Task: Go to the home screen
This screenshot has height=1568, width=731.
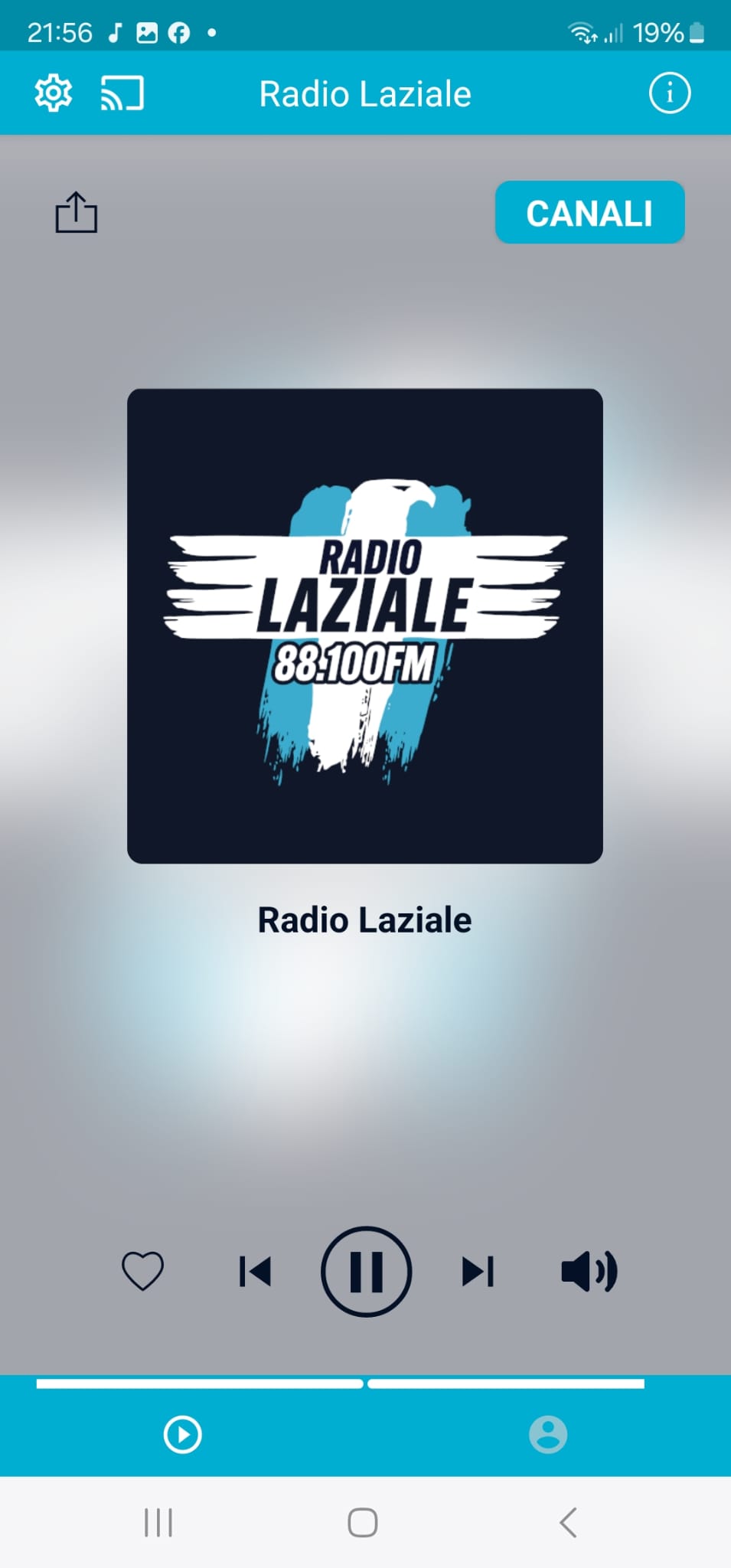Action: click(363, 1522)
